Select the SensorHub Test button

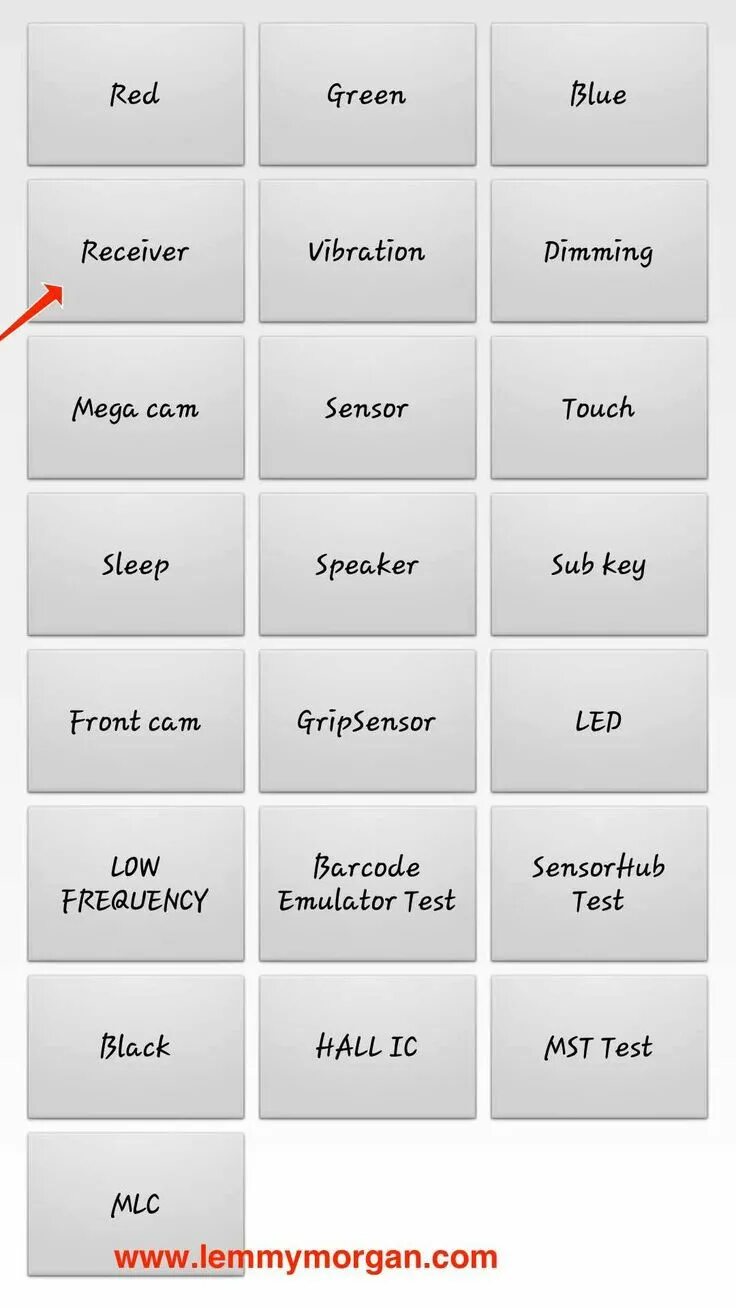click(598, 884)
